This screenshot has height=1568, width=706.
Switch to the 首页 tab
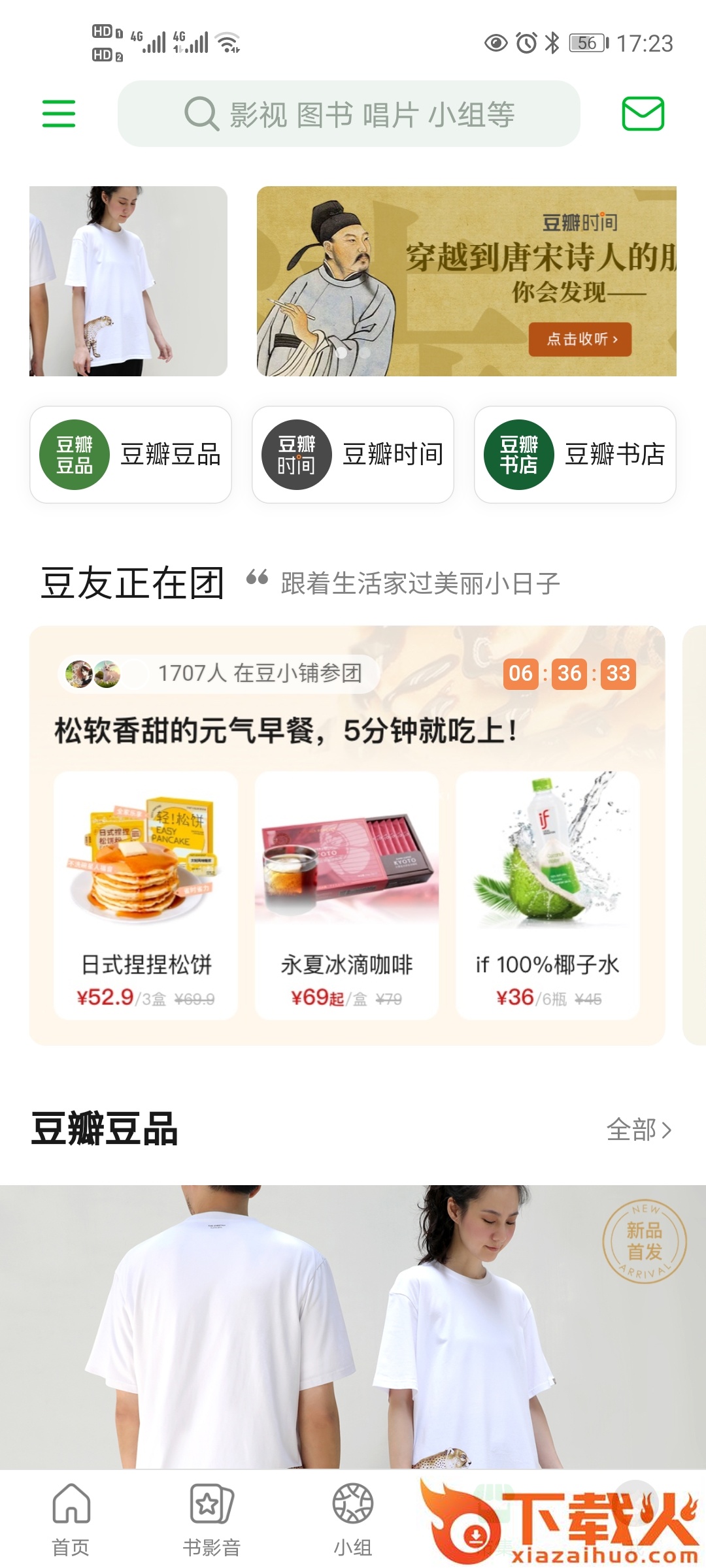(x=71, y=1520)
